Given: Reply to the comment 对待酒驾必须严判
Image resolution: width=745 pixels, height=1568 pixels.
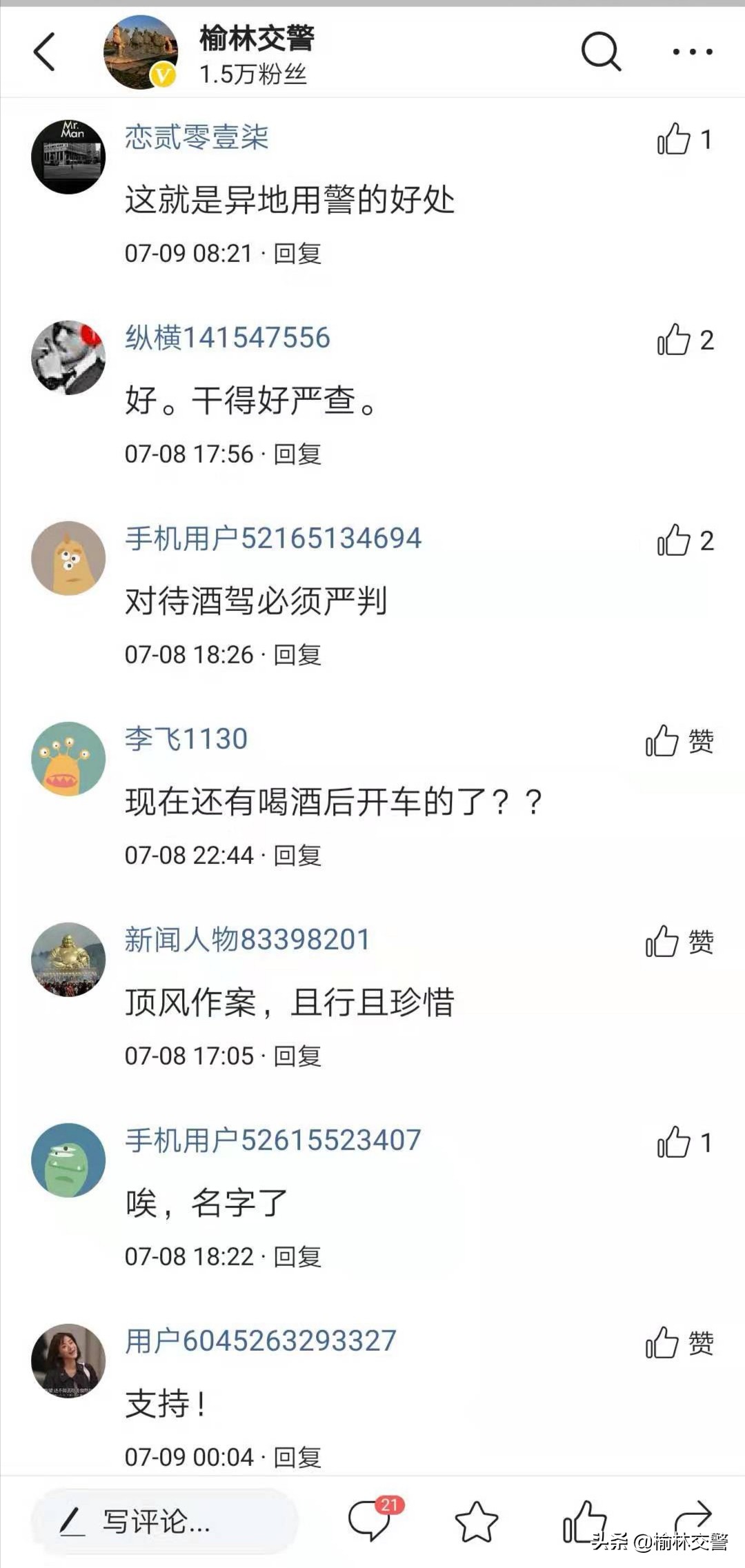Looking at the screenshot, I should 298,654.
